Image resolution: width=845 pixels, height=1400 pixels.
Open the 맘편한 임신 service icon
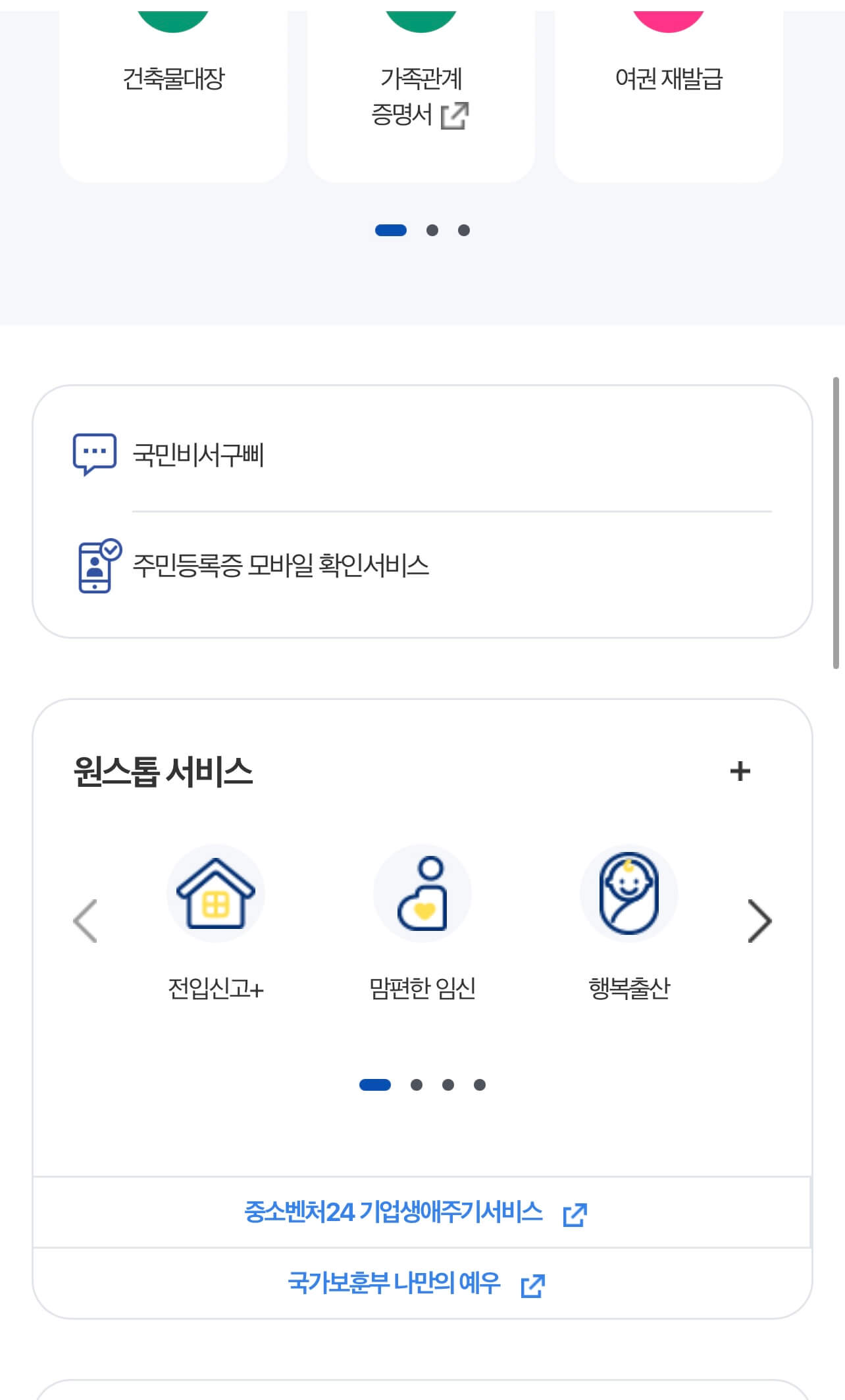click(423, 893)
